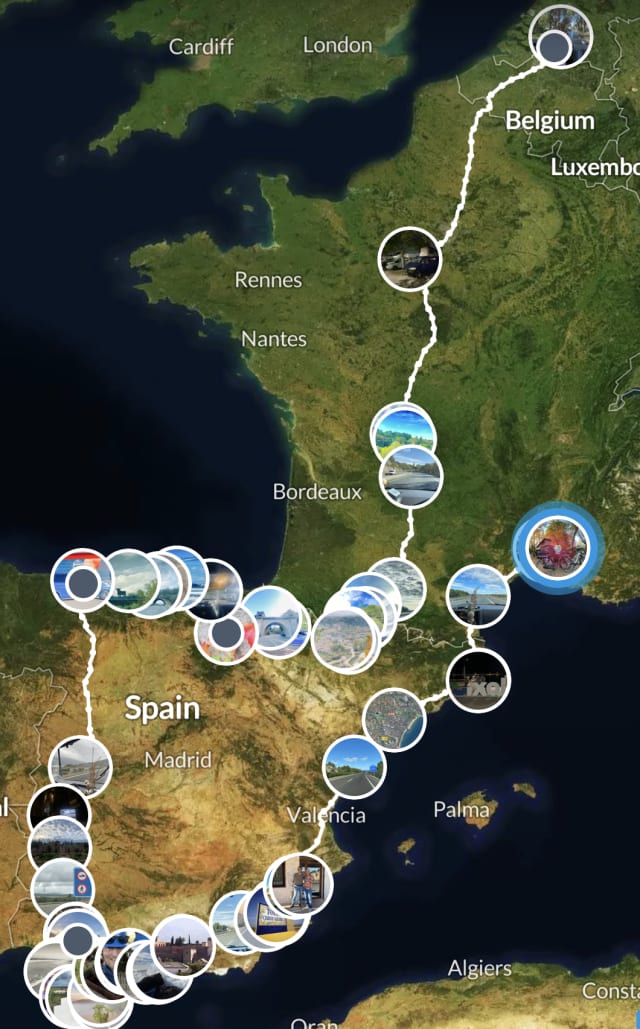This screenshot has height=1029, width=640.
Task: Open the photo of two people standing
Action: pyautogui.click(x=301, y=884)
